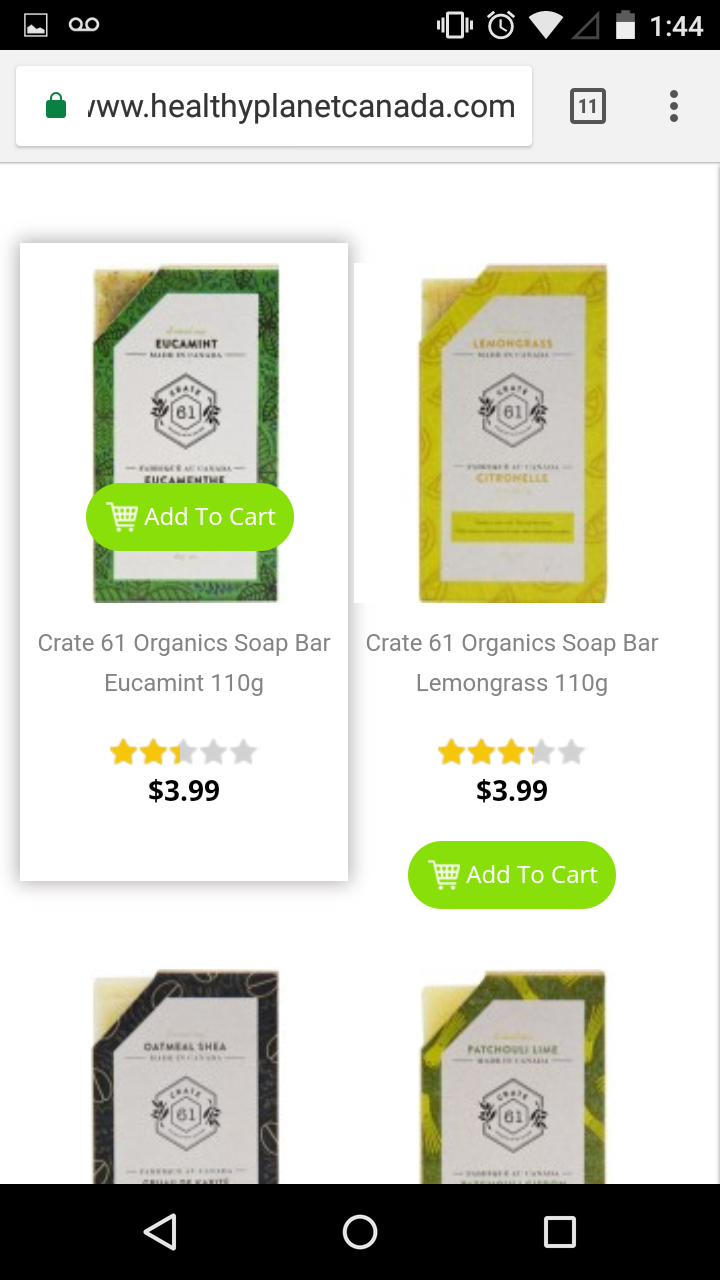Open Chrome's overflow menu
720x1280 pixels.
click(673, 106)
